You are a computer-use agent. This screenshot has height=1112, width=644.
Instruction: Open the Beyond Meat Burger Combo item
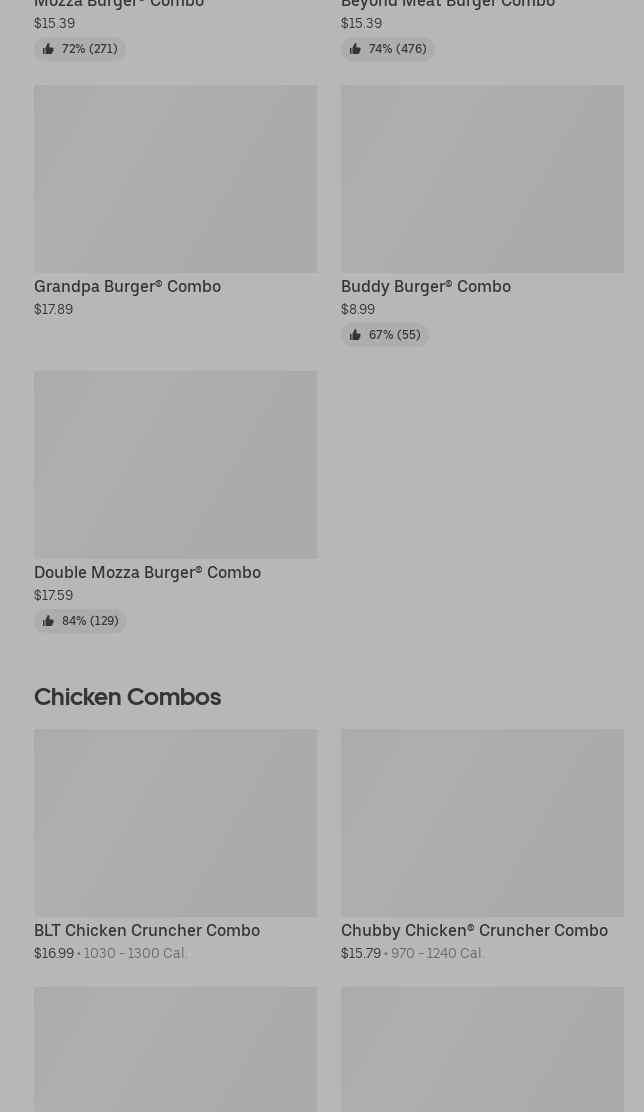[x=482, y=30]
